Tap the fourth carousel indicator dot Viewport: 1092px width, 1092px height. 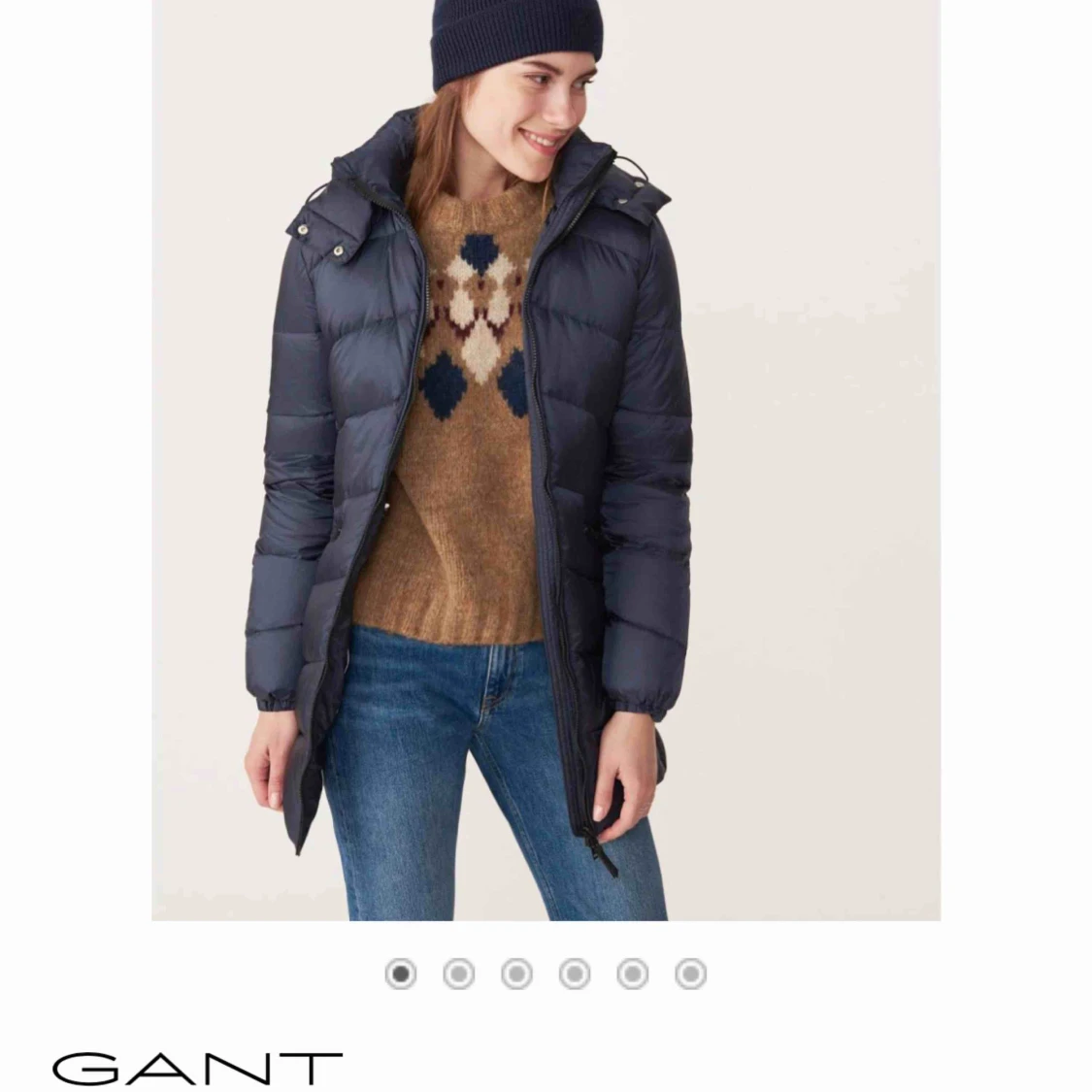click(x=575, y=973)
